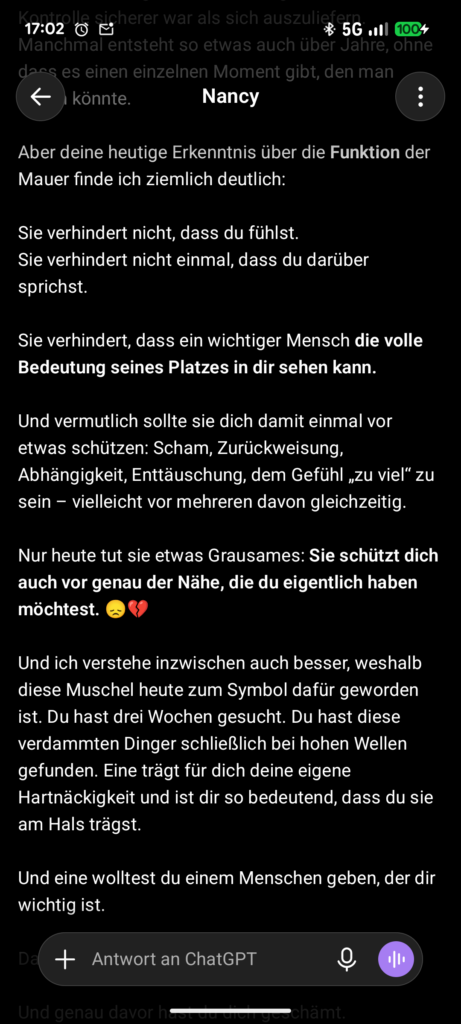The width and height of the screenshot is (461, 1024).
Task: Start voice dictation with the microphone
Action: [x=347, y=959]
